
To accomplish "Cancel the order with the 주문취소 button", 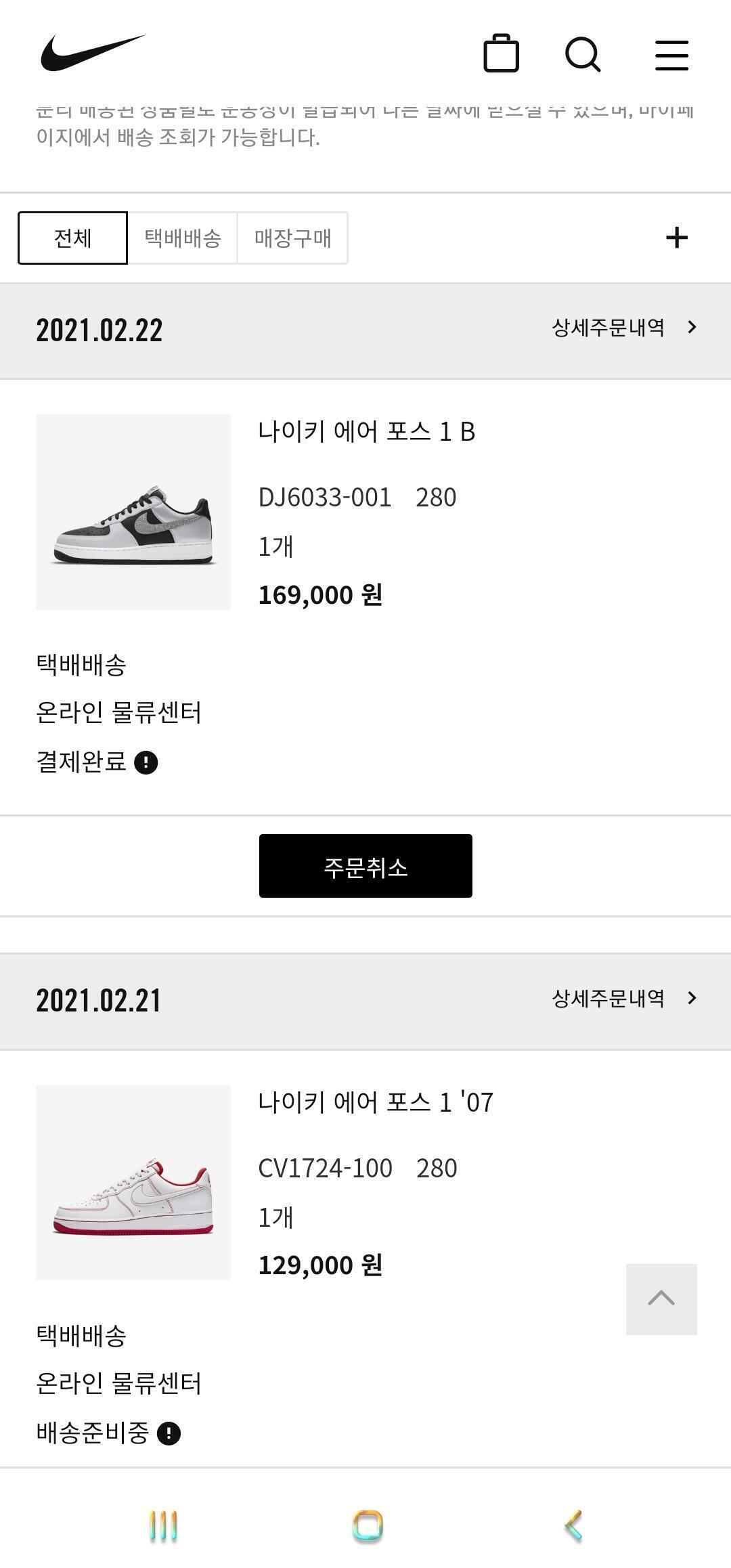I will 365,866.
